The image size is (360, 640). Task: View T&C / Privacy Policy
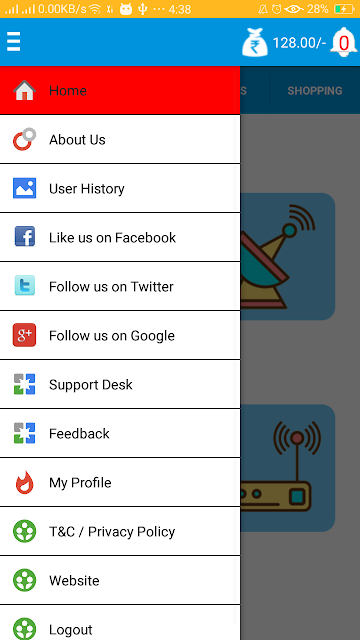pos(120,531)
